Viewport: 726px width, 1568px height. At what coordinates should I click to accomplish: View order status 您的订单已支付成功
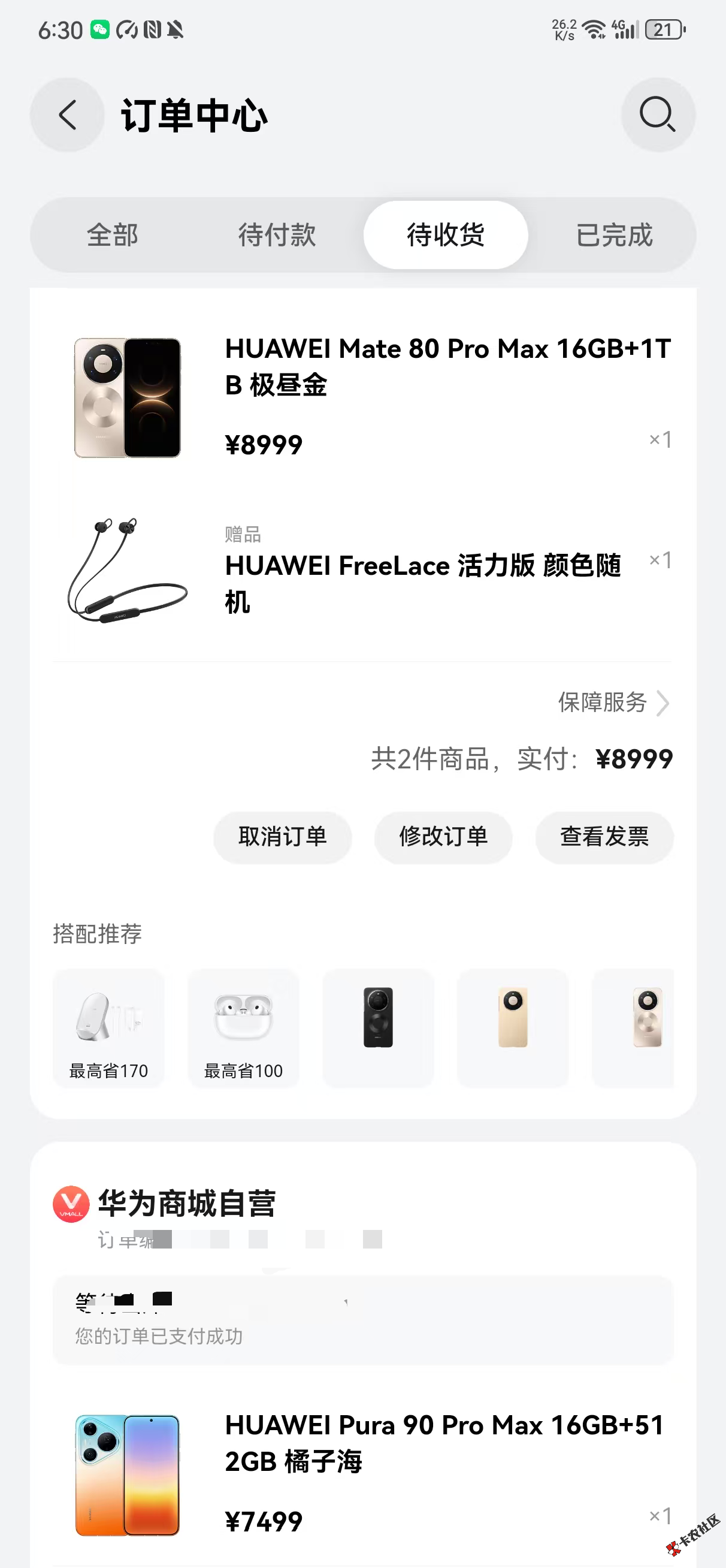pos(362,1320)
